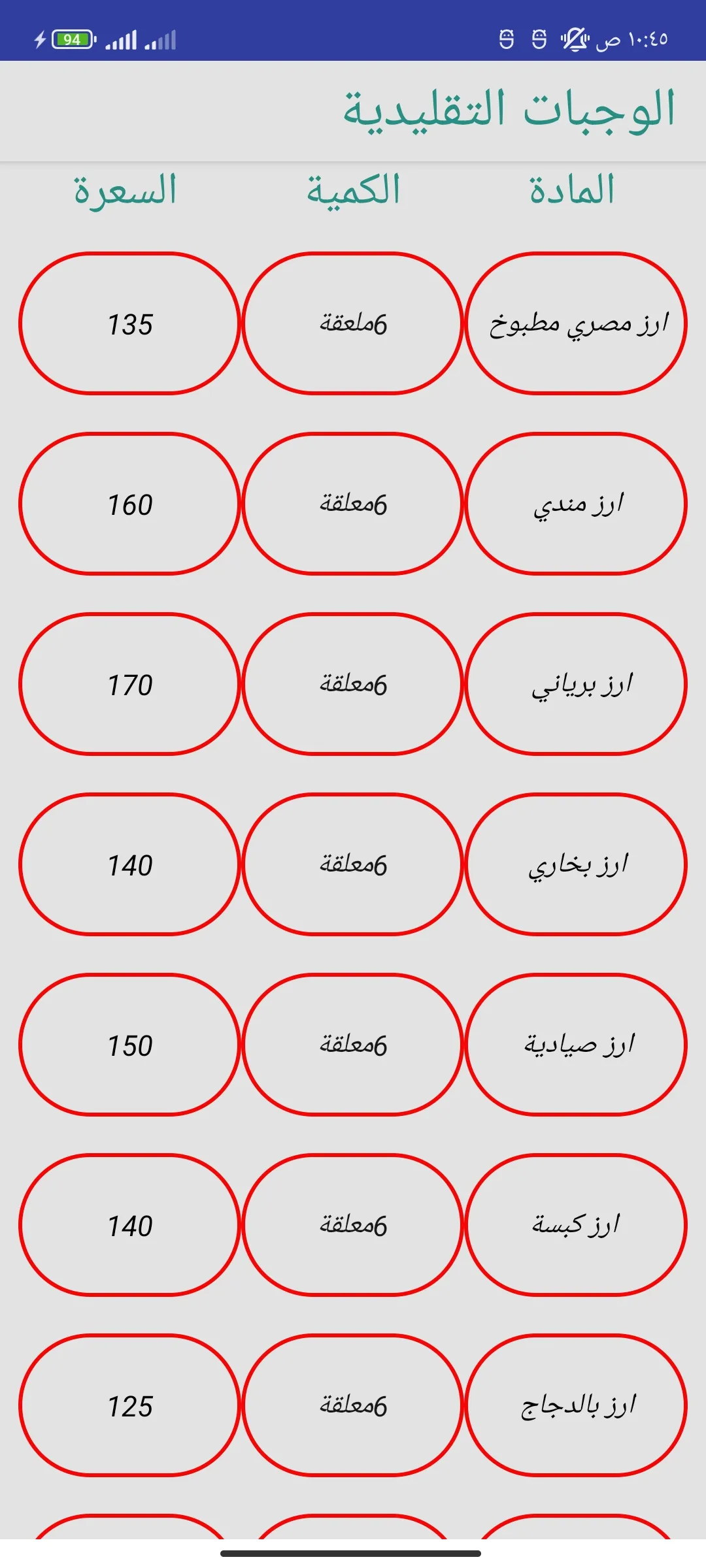Select the ارز مصري مطبوخ item
706x1568 pixels.
[x=576, y=323]
